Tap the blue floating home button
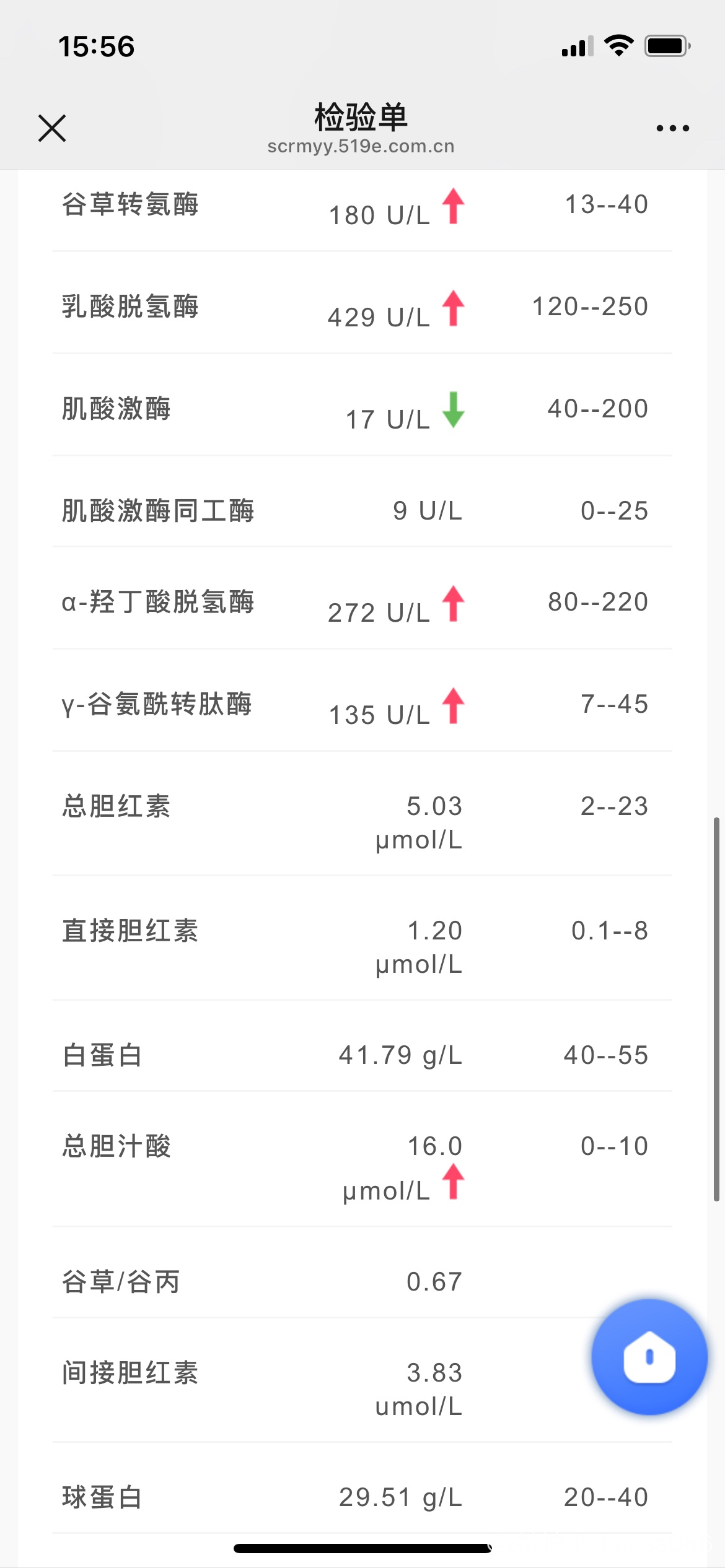Screen dimensions: 725x1568 649,1357
